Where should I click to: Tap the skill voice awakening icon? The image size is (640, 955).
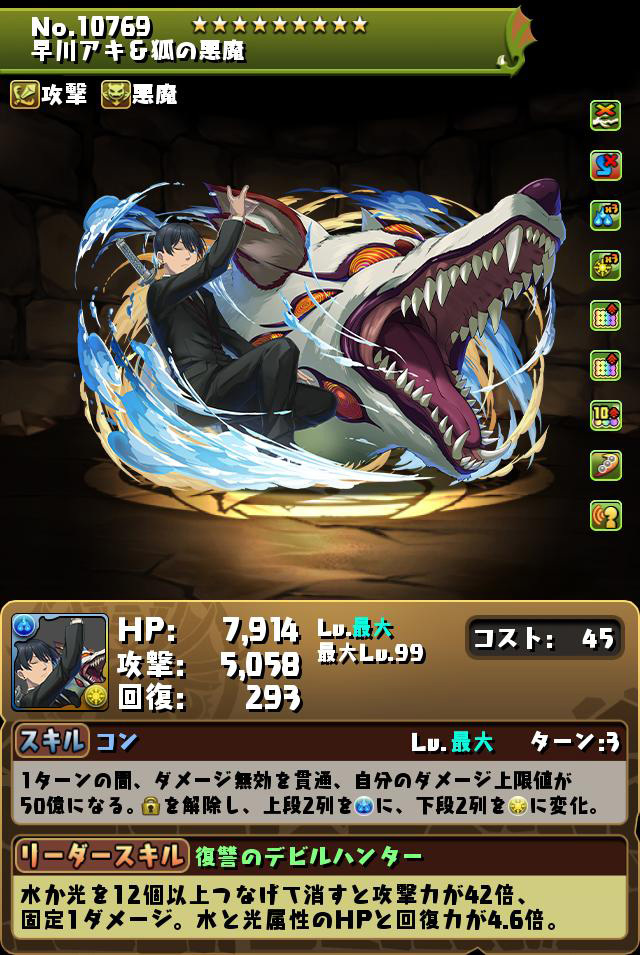pos(605,515)
